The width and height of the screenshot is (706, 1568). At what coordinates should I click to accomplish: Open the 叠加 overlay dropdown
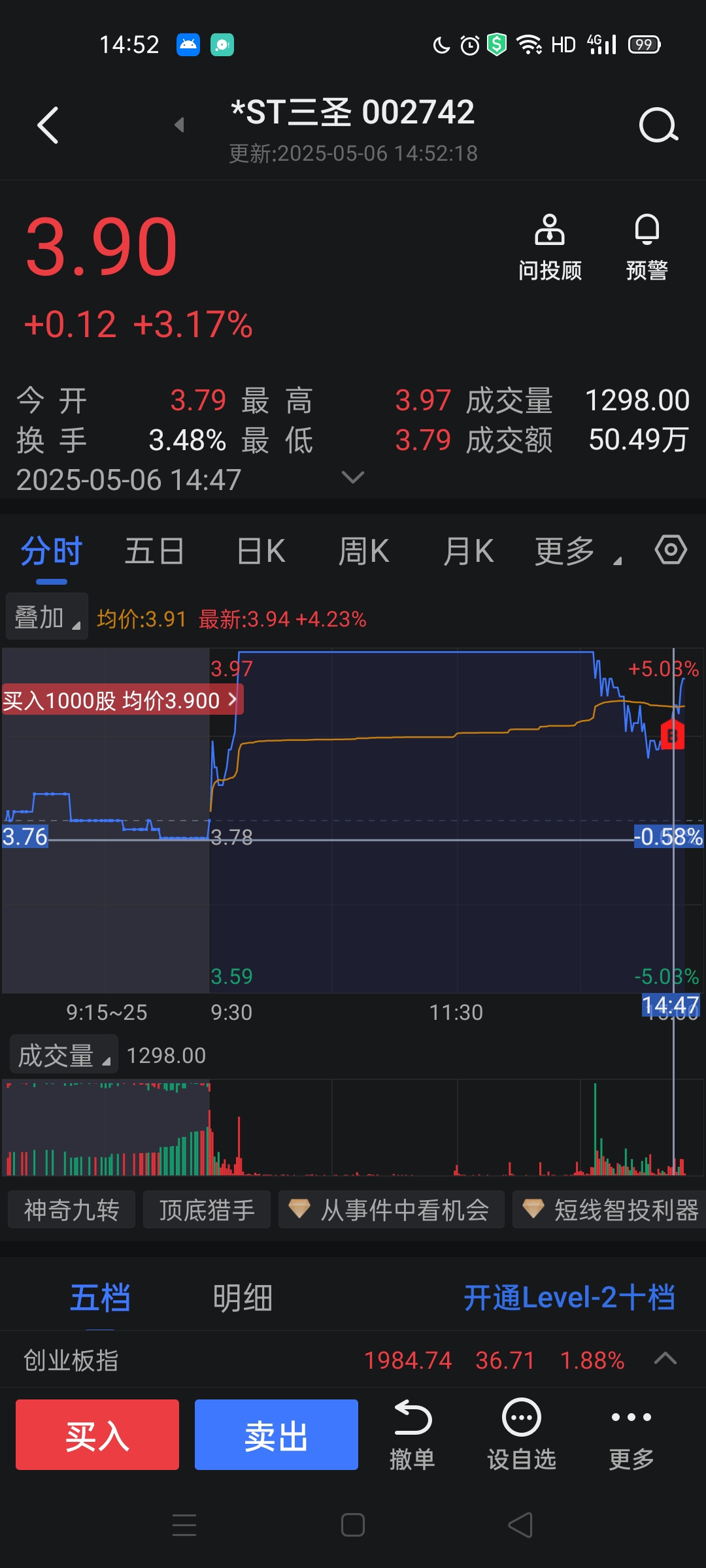[47, 616]
